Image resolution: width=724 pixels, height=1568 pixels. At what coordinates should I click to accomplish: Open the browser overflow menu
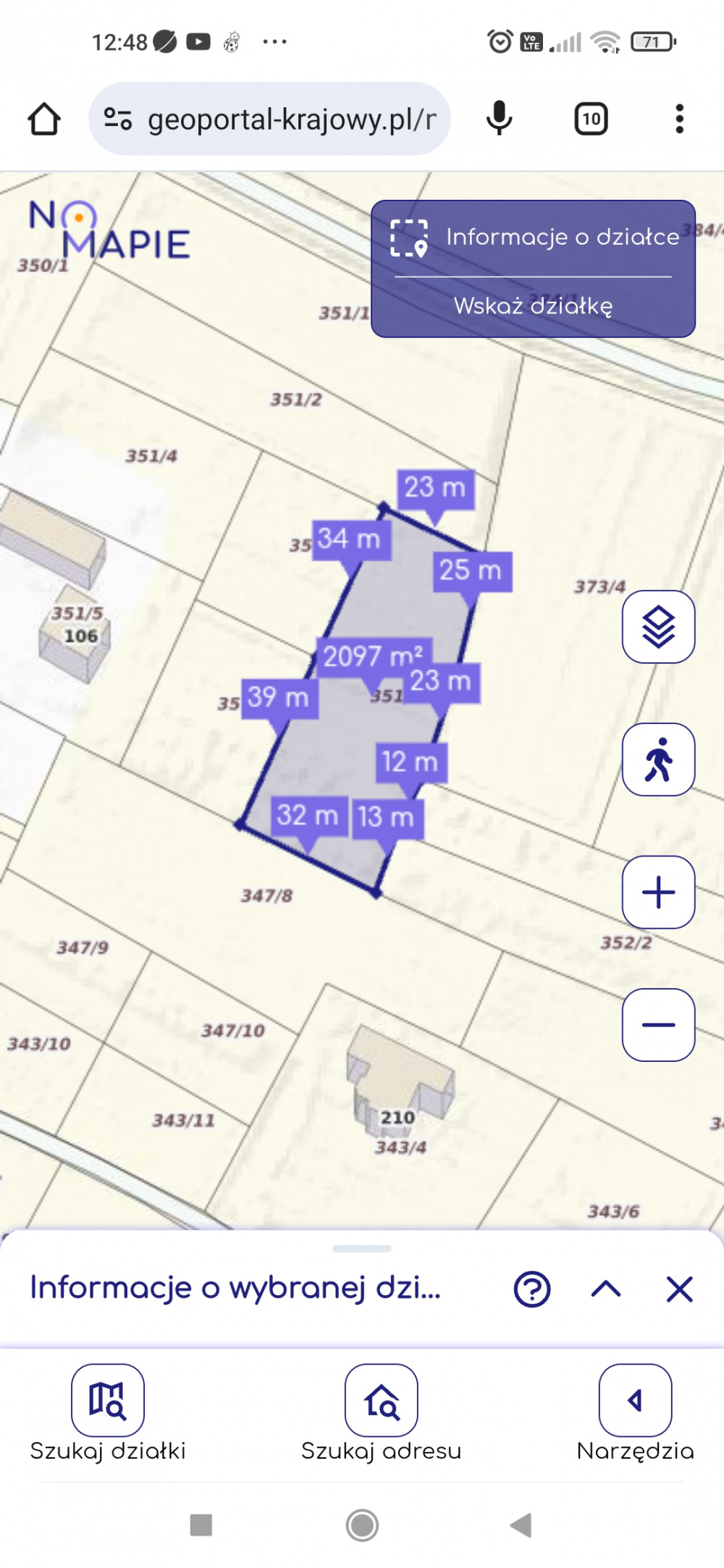click(679, 119)
